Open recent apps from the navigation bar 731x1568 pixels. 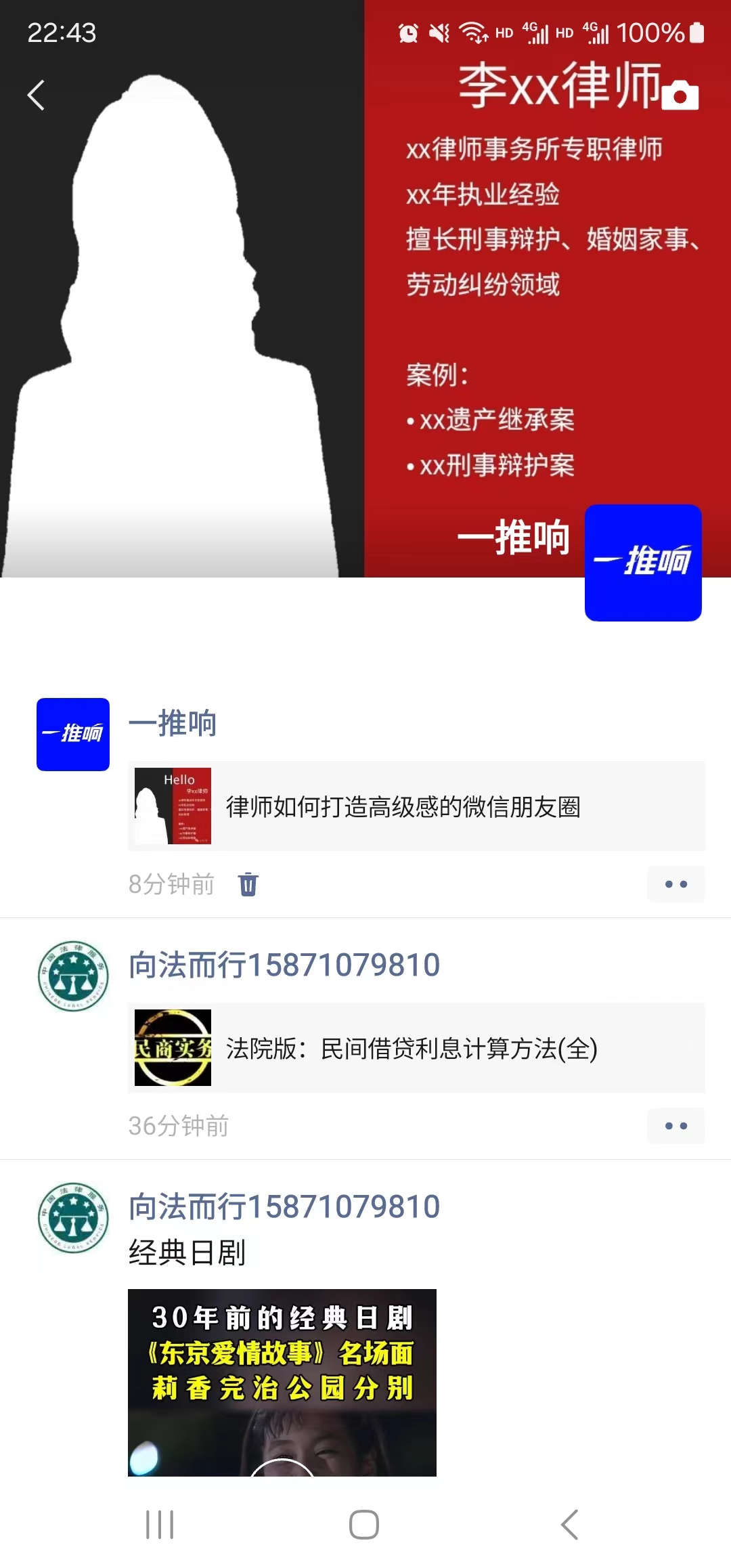point(160,1525)
